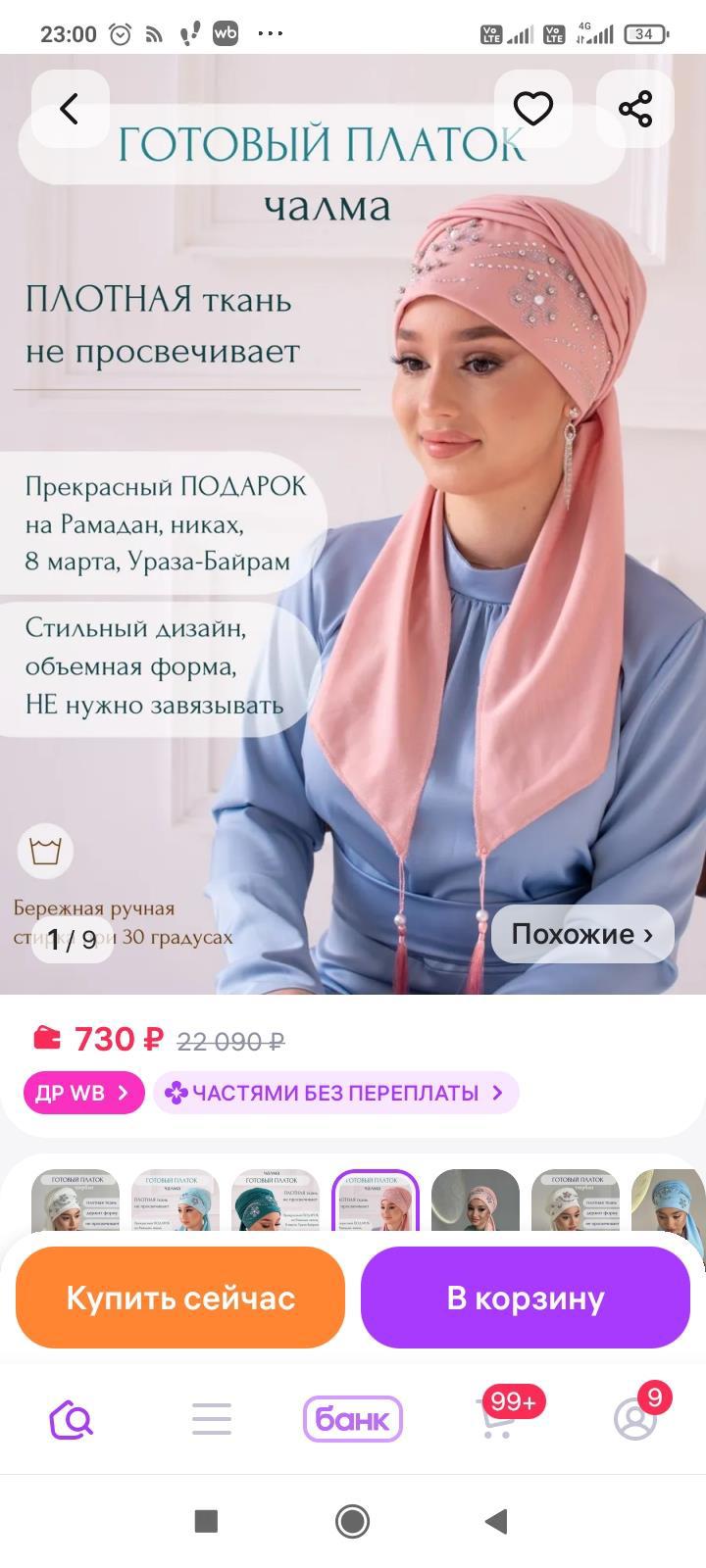Open the catalog menu tab
Screen dimensions: 706x1568
click(x=212, y=1418)
